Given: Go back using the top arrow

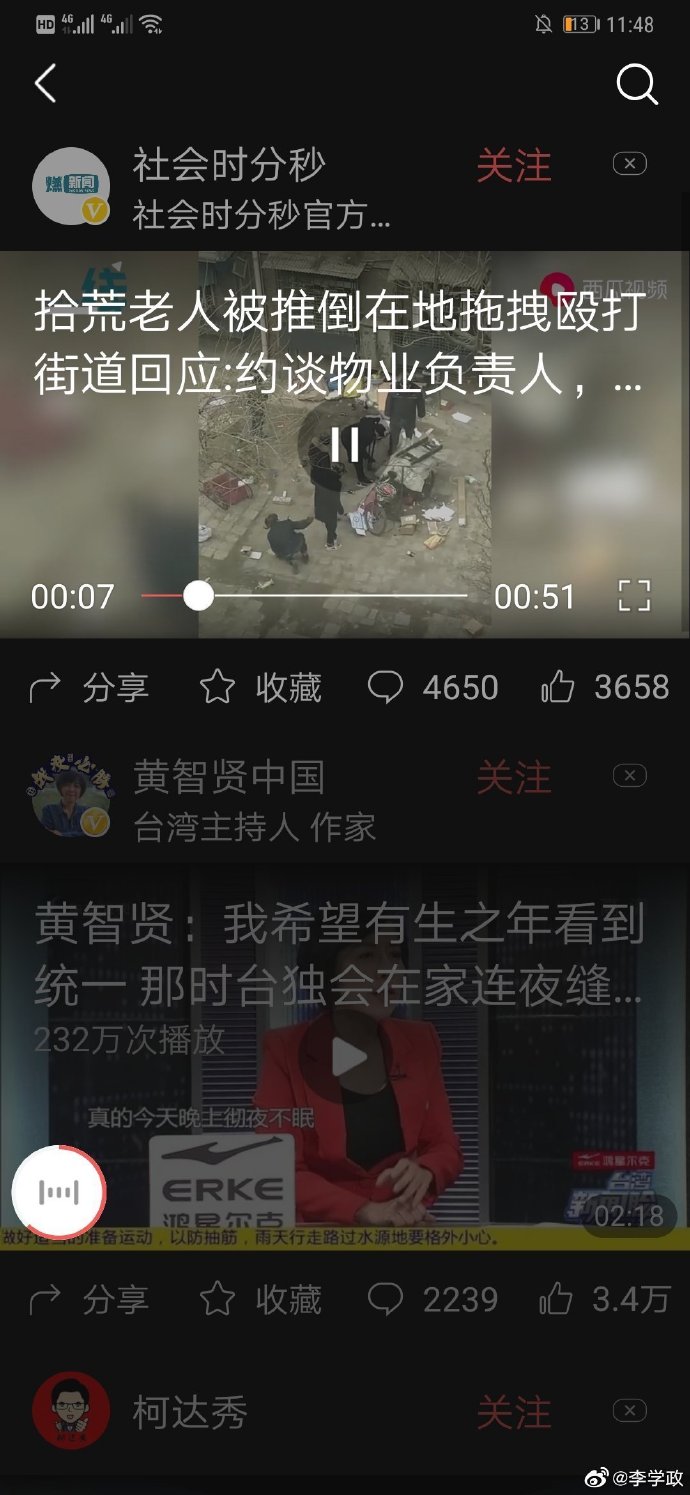Looking at the screenshot, I should pos(45,84).
